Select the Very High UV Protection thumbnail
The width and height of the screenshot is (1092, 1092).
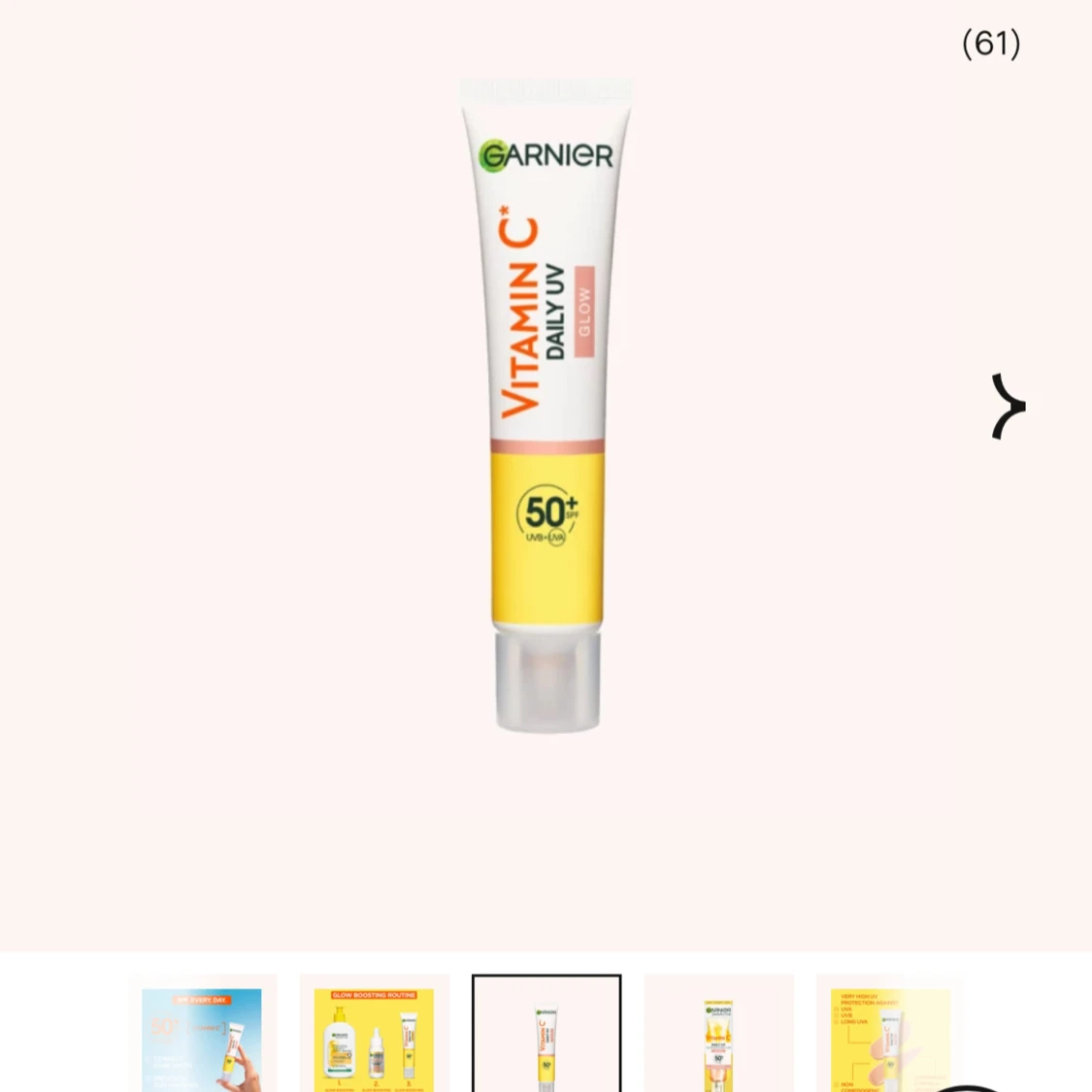pyautogui.click(x=891, y=1033)
